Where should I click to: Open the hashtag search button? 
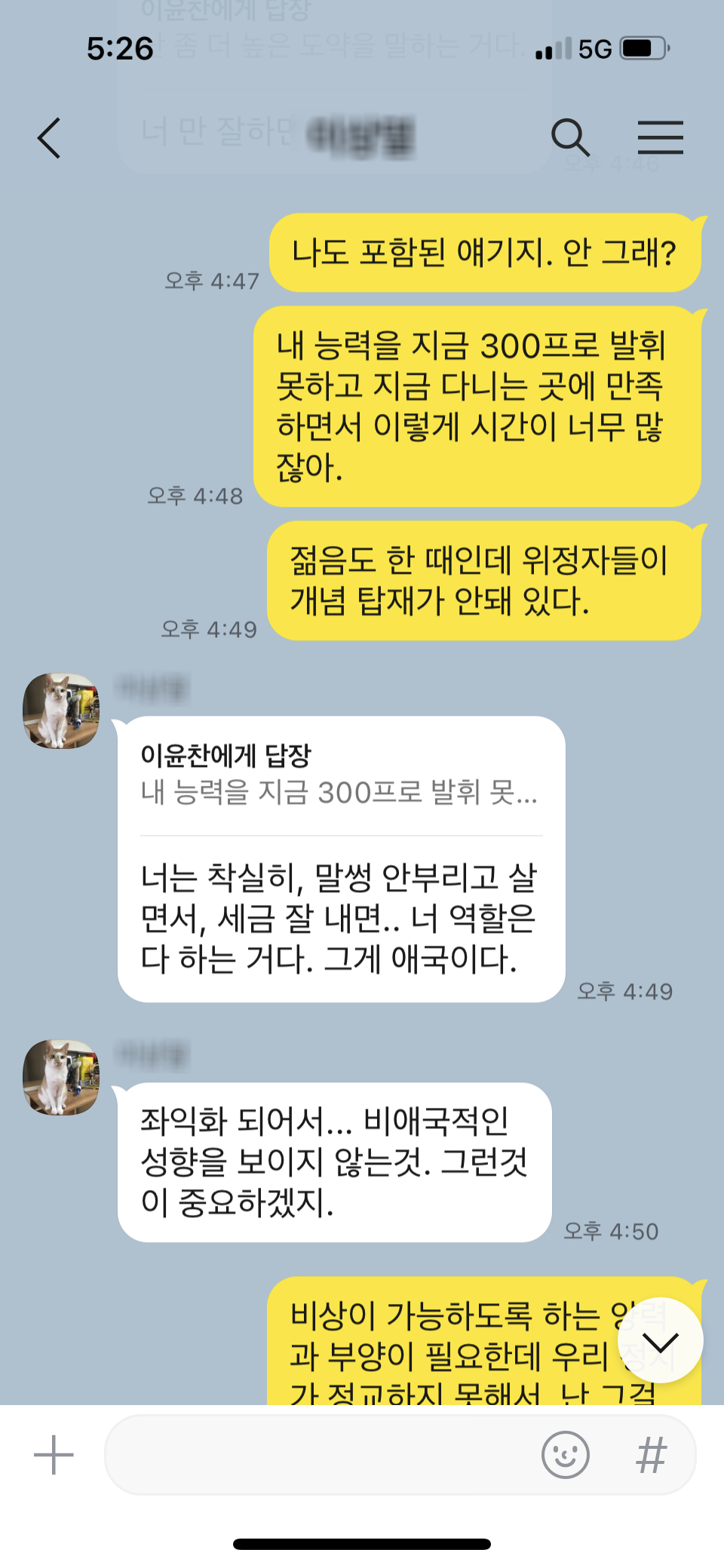click(x=652, y=1455)
